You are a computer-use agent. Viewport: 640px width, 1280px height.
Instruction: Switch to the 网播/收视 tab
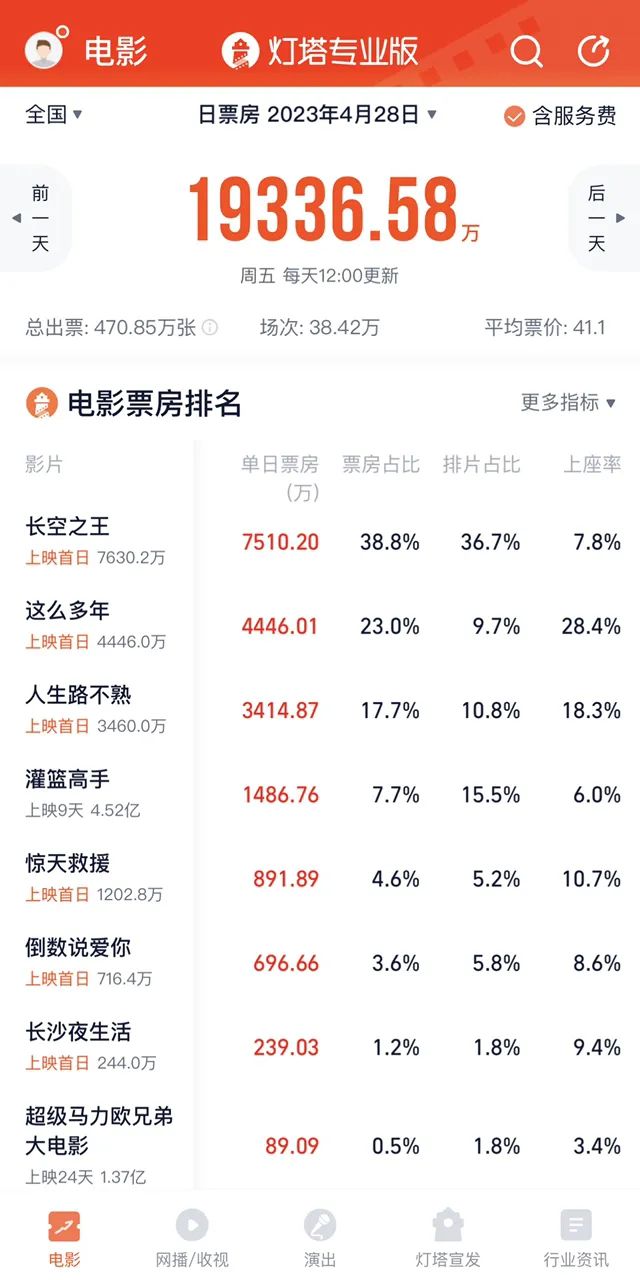192,1238
